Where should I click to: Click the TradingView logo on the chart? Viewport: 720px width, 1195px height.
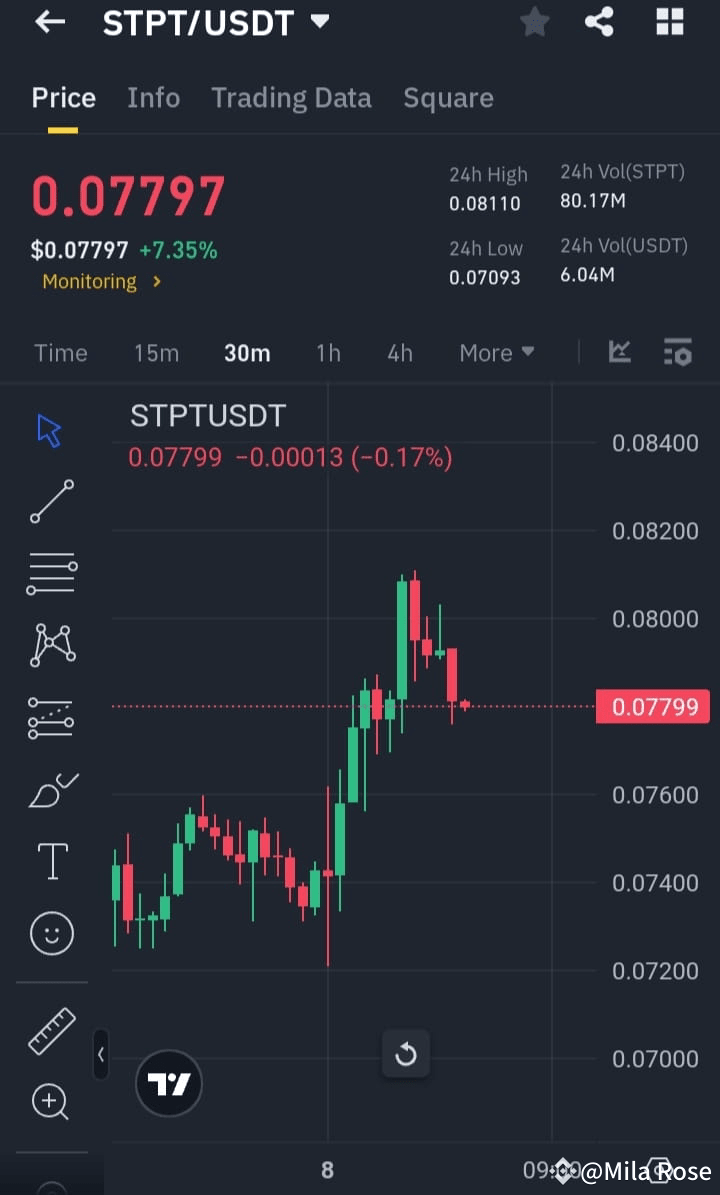coord(168,1082)
